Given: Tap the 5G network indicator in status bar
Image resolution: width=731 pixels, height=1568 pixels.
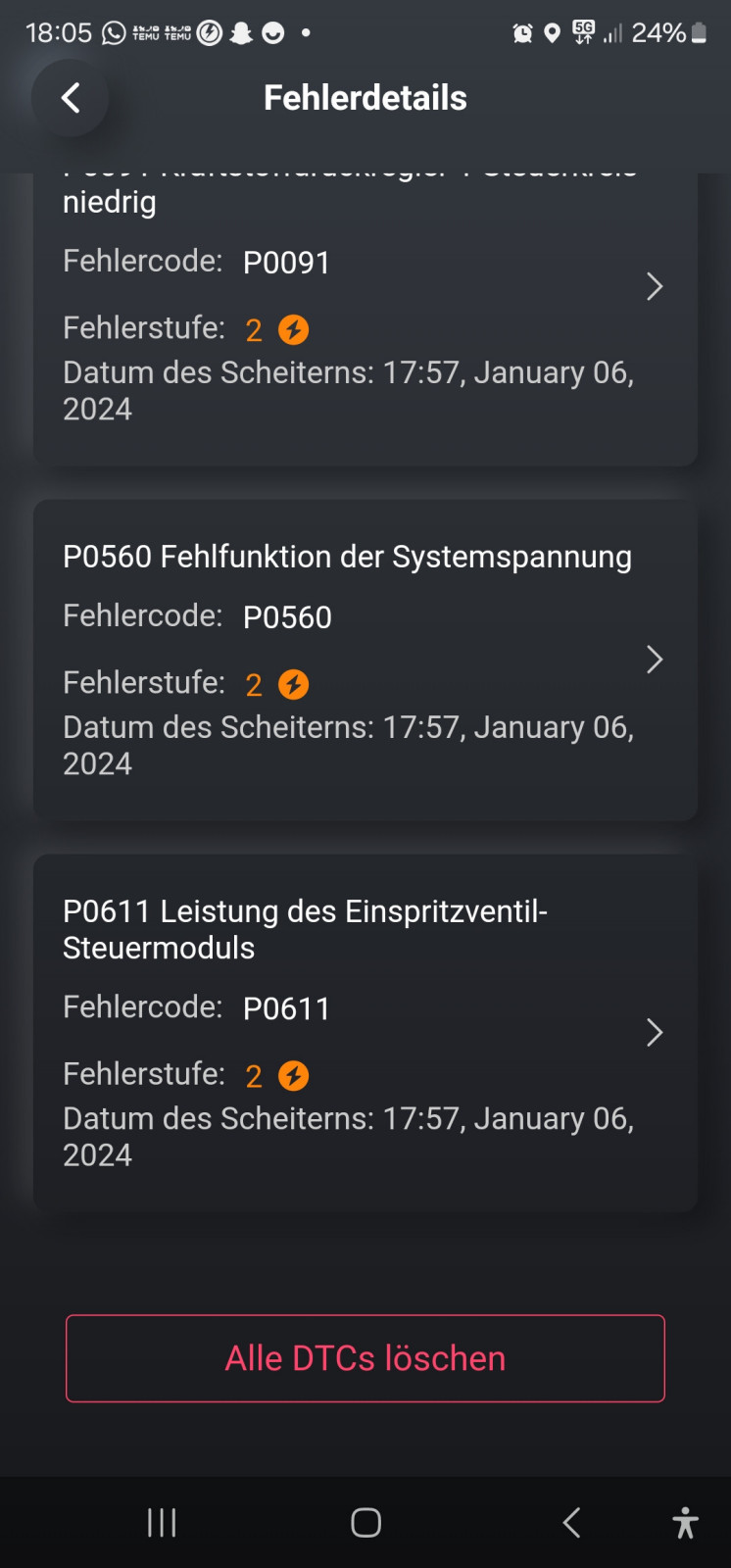Looking at the screenshot, I should click(x=582, y=31).
